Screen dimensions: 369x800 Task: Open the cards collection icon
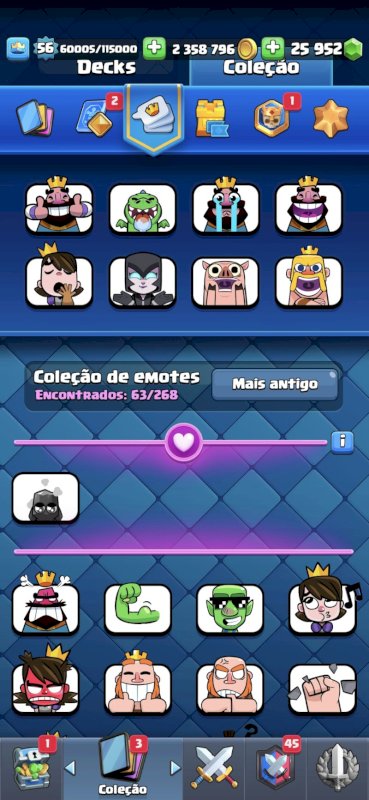[35, 118]
